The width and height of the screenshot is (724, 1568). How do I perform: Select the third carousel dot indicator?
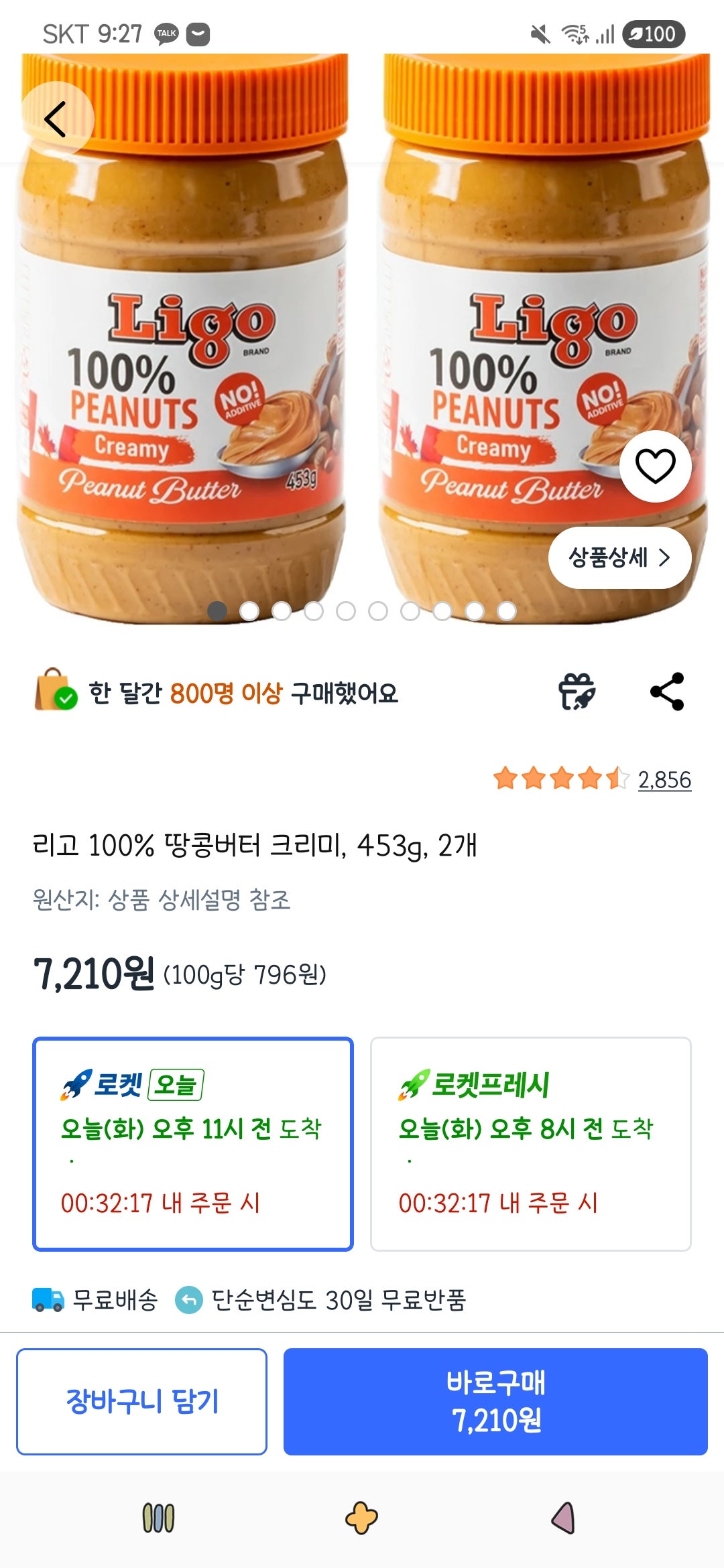coord(282,610)
